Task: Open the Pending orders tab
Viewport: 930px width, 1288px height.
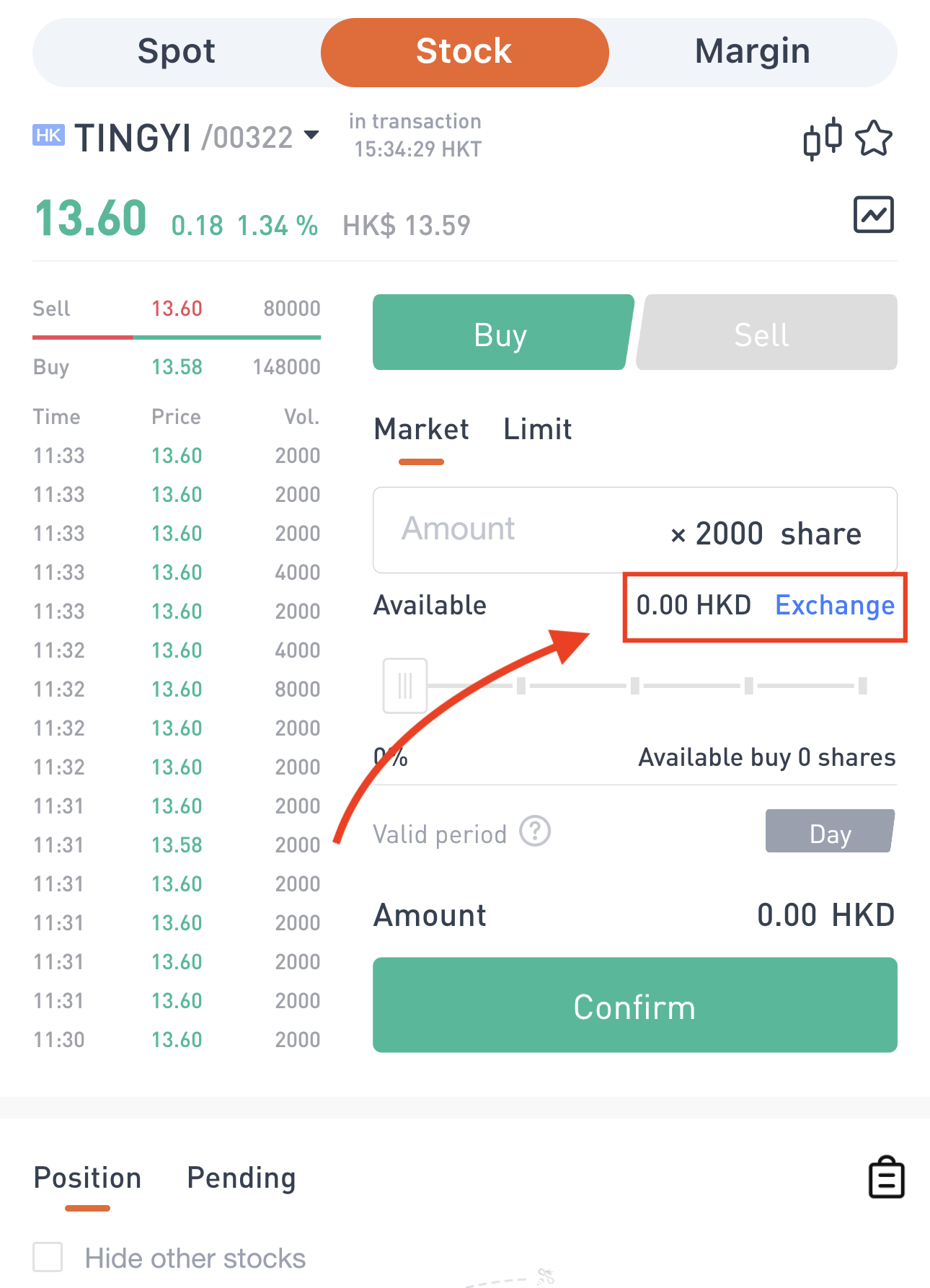Action: click(241, 1177)
